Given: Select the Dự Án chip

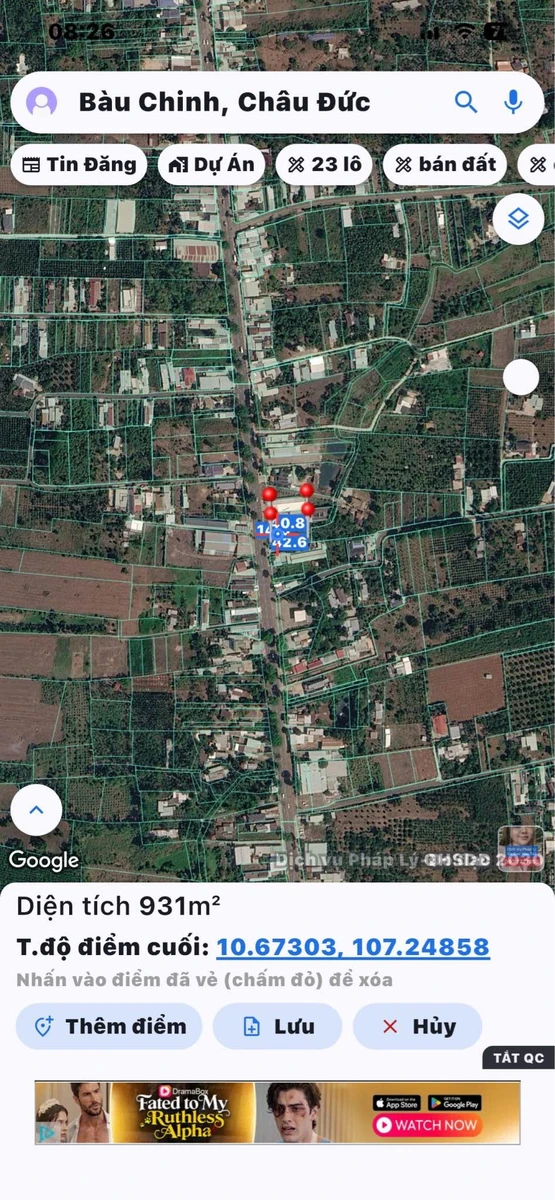Looking at the screenshot, I should [211, 165].
